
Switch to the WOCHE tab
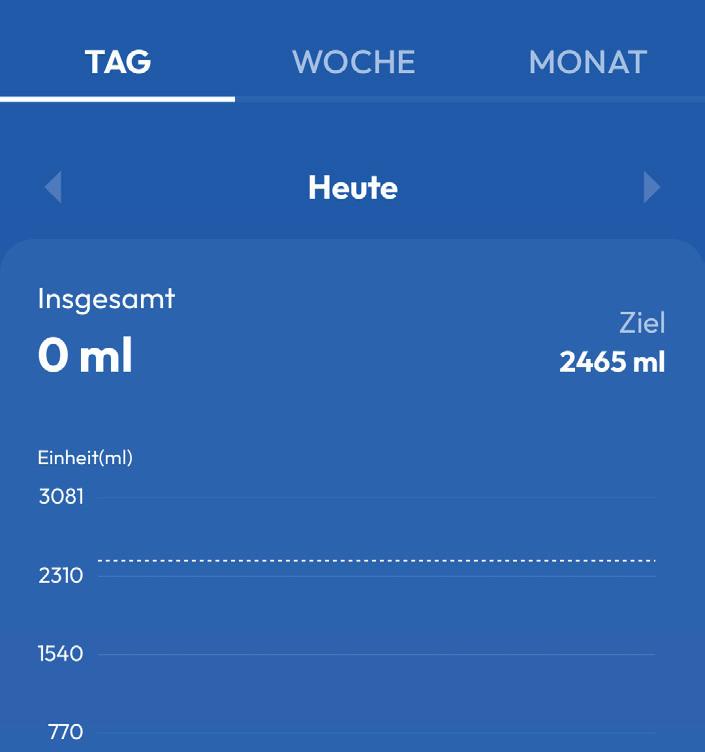(353, 62)
